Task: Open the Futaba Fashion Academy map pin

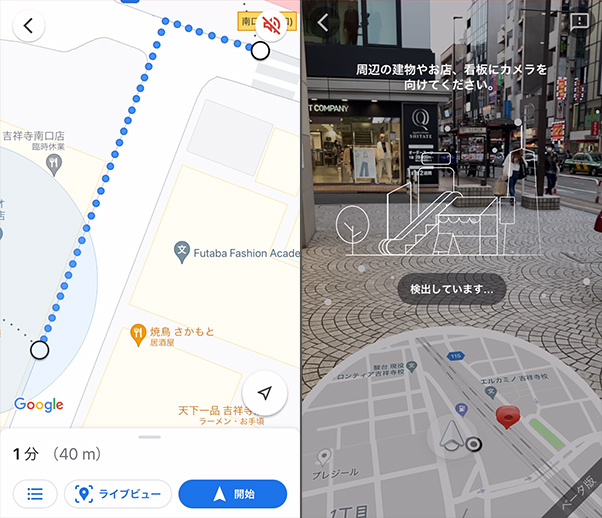Action: pos(182,251)
